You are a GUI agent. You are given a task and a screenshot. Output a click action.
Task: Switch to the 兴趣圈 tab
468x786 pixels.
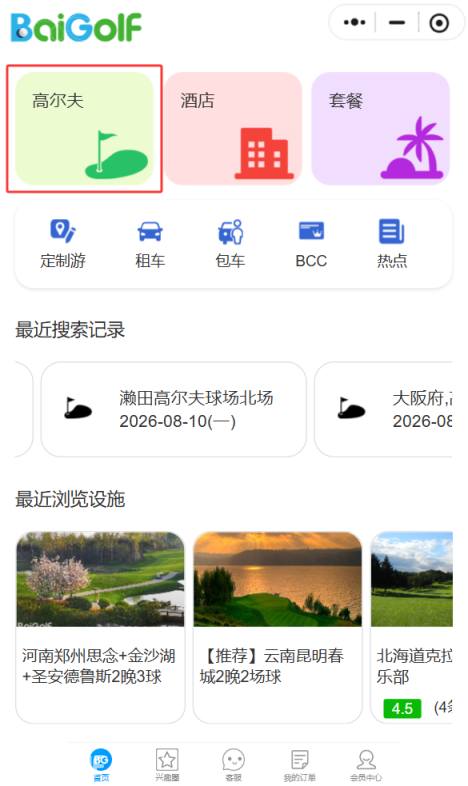tap(167, 765)
